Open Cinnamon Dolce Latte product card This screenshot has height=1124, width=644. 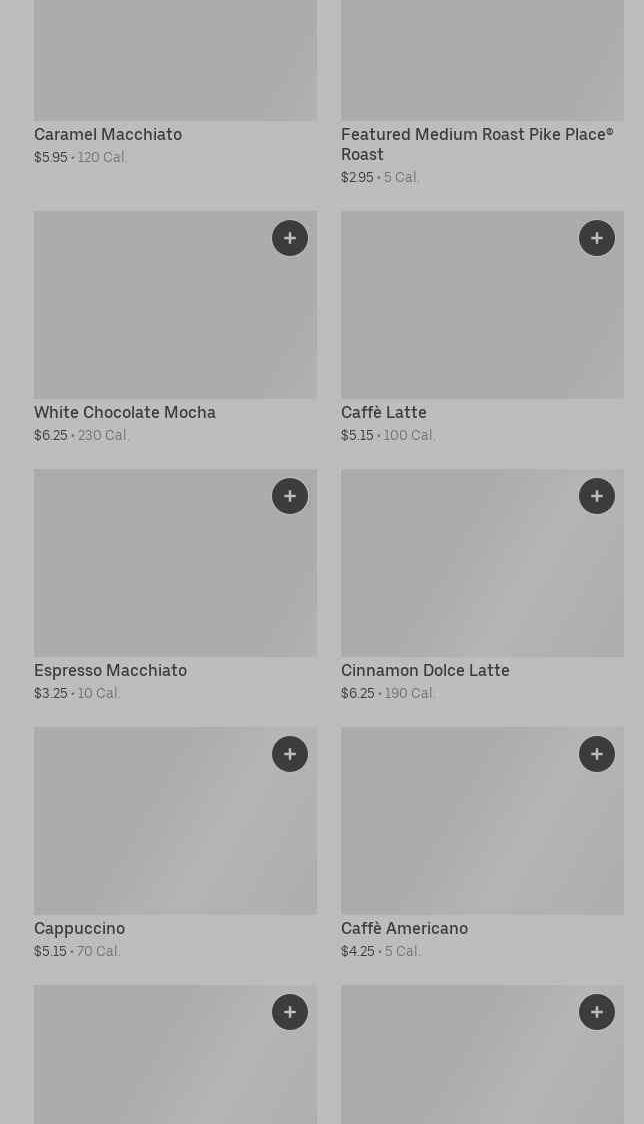425,670
